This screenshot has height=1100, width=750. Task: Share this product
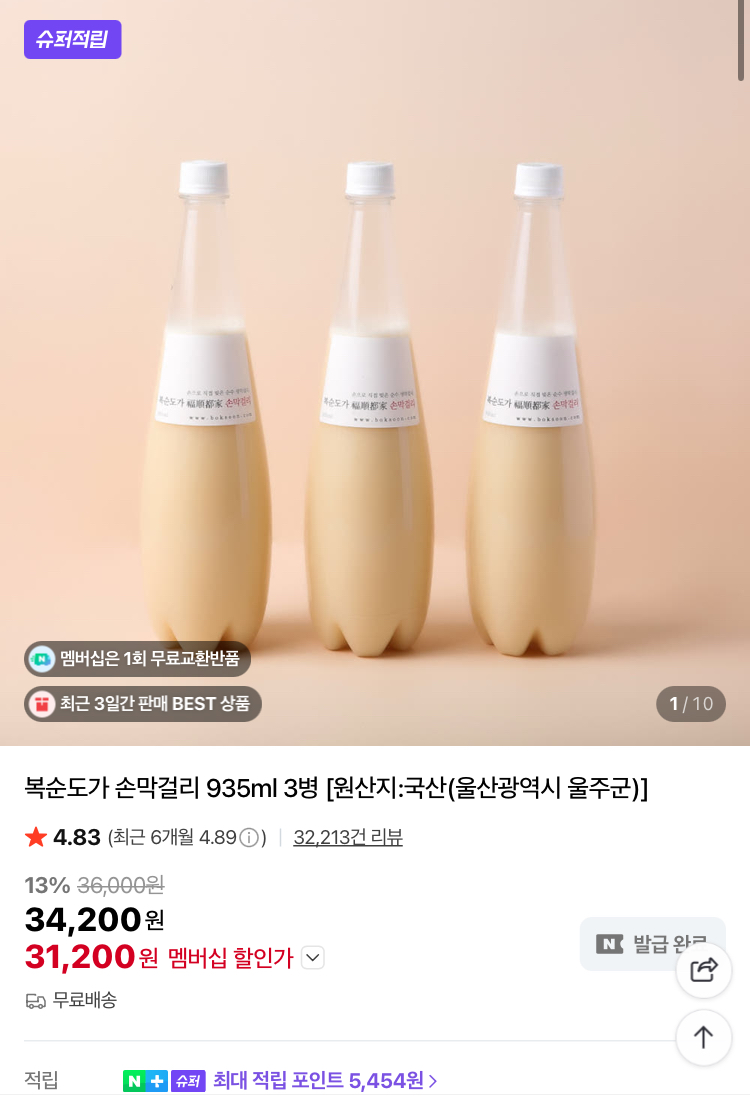click(704, 970)
